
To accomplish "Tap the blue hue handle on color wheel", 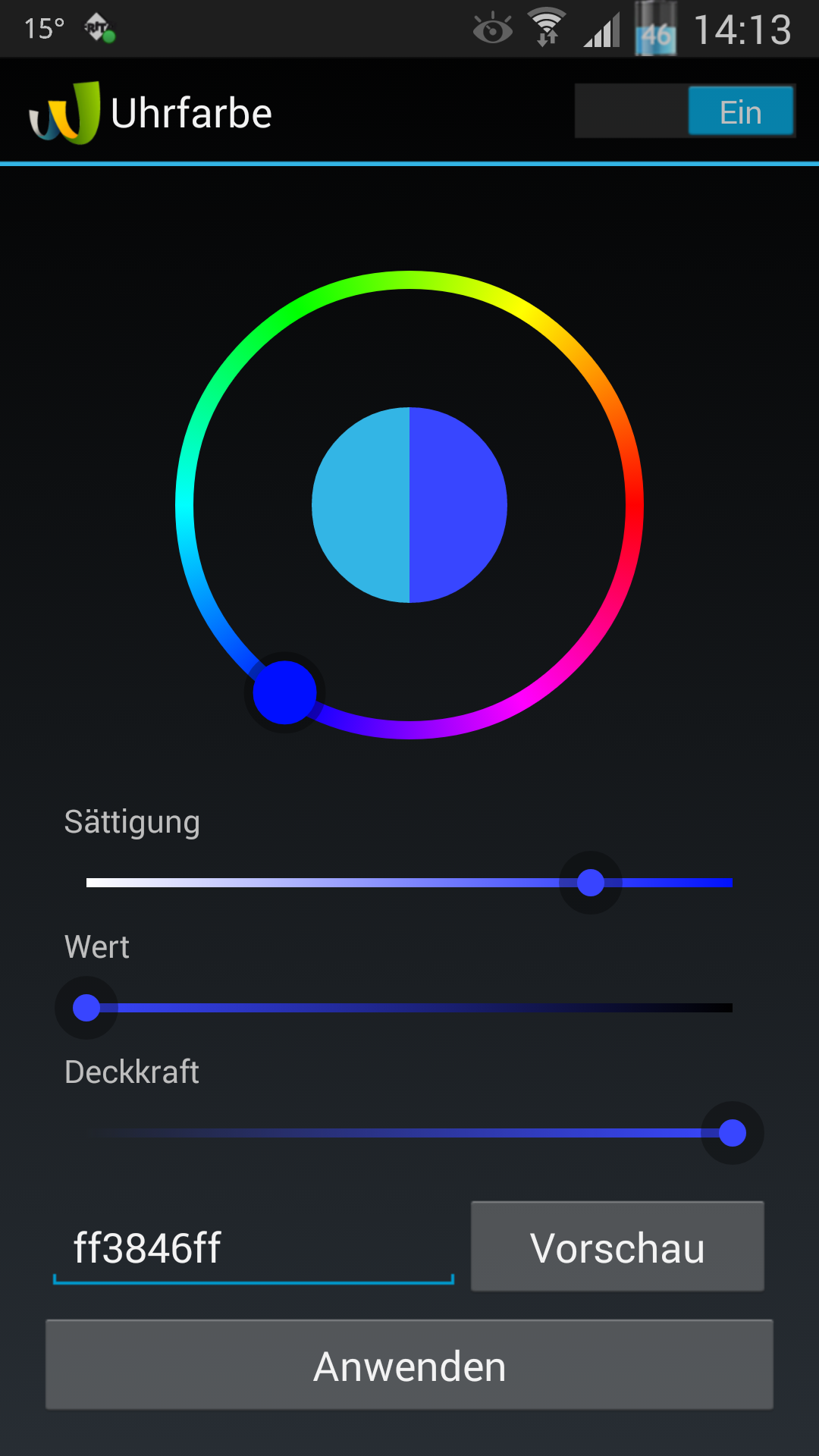I will (284, 692).
